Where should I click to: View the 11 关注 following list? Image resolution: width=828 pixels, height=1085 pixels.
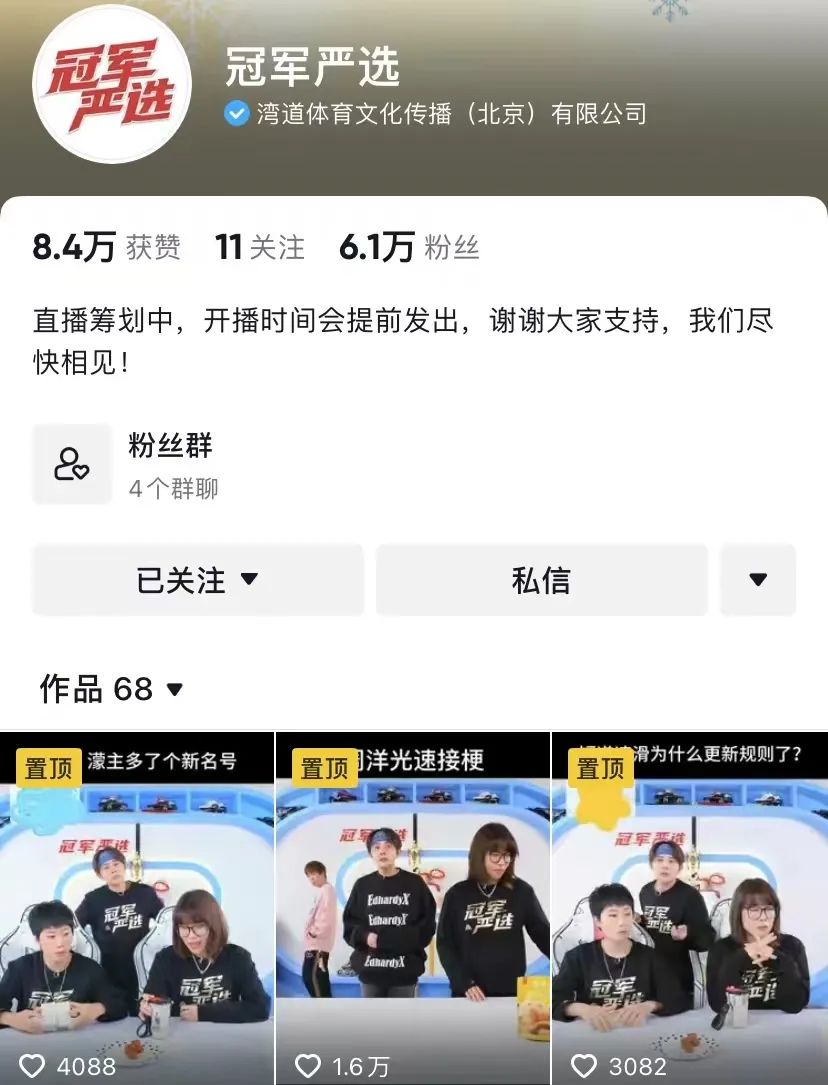(x=260, y=247)
